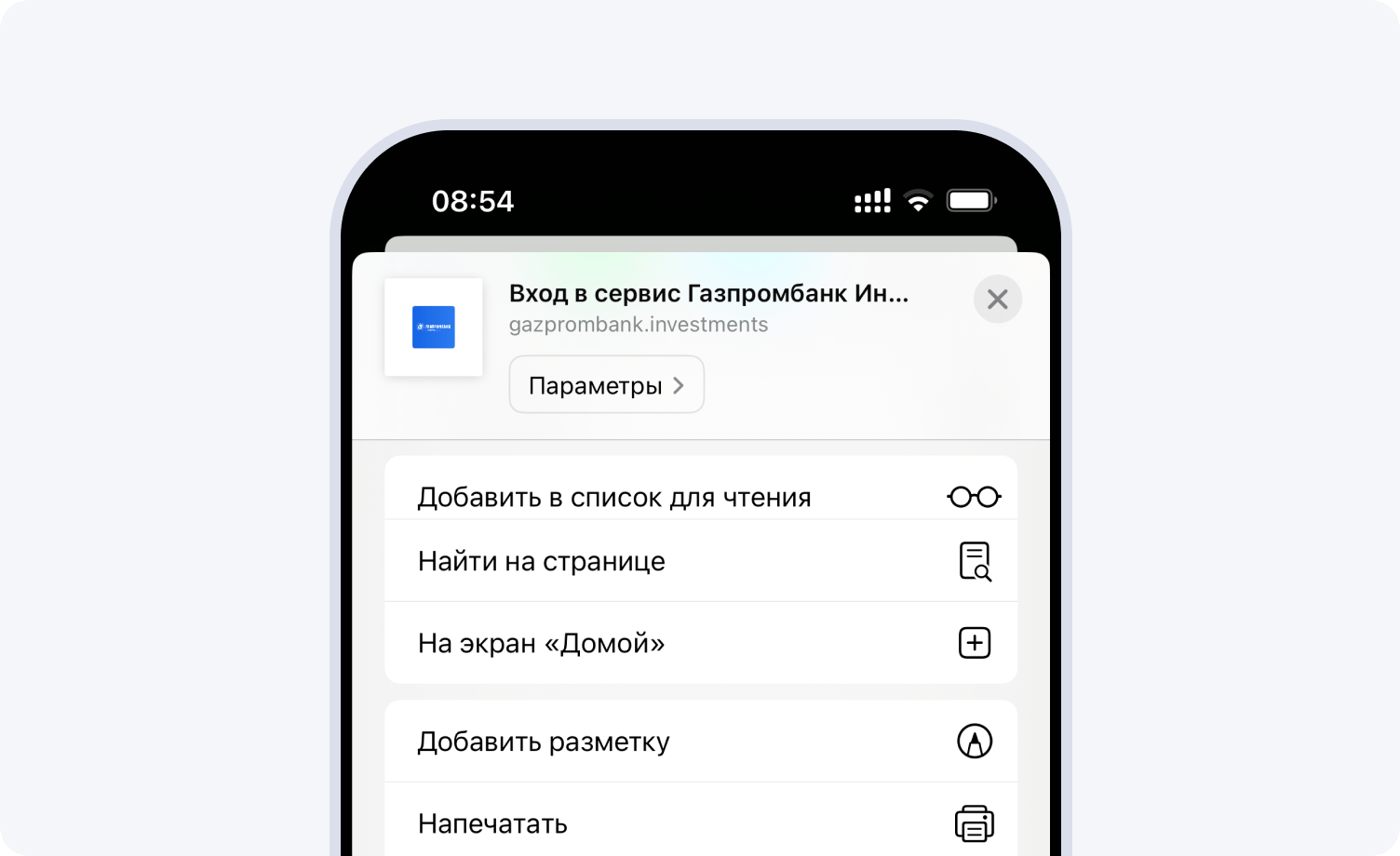
Task: Open the Параметры options
Action: (x=606, y=385)
